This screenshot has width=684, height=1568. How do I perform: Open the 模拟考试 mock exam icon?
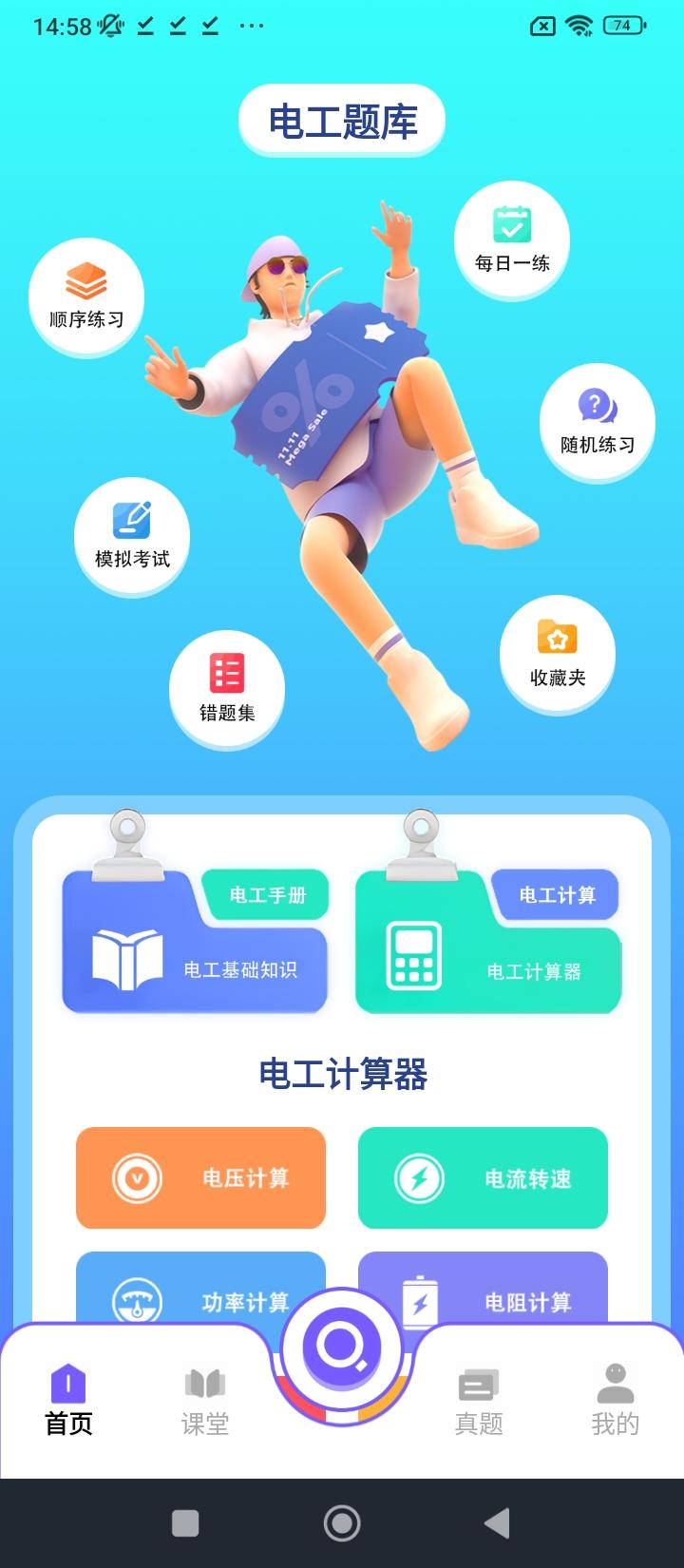click(x=131, y=535)
